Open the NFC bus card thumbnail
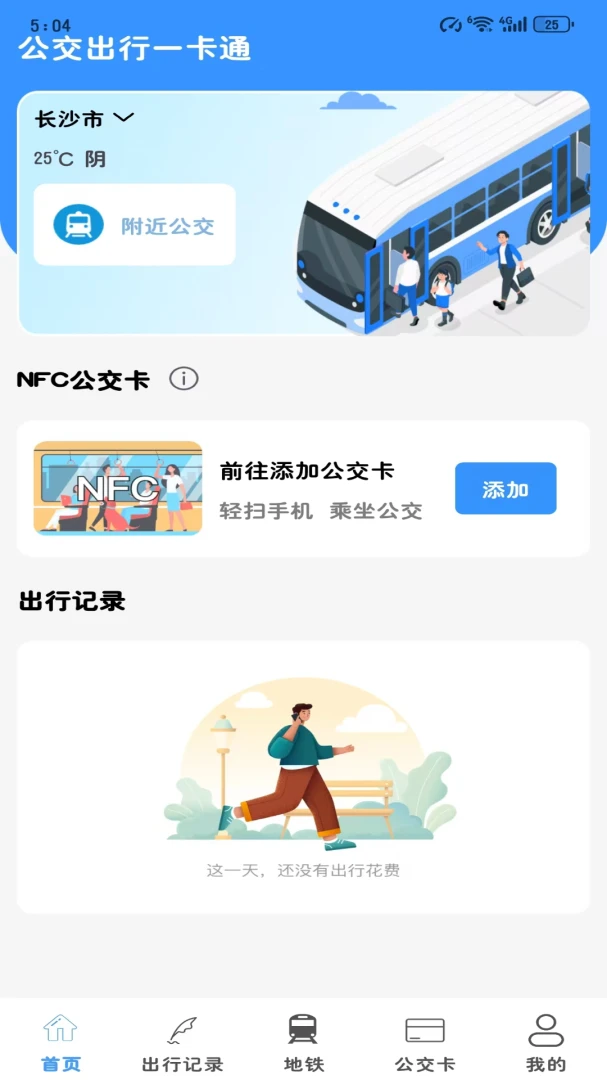The height and width of the screenshot is (1080, 607). (x=118, y=488)
